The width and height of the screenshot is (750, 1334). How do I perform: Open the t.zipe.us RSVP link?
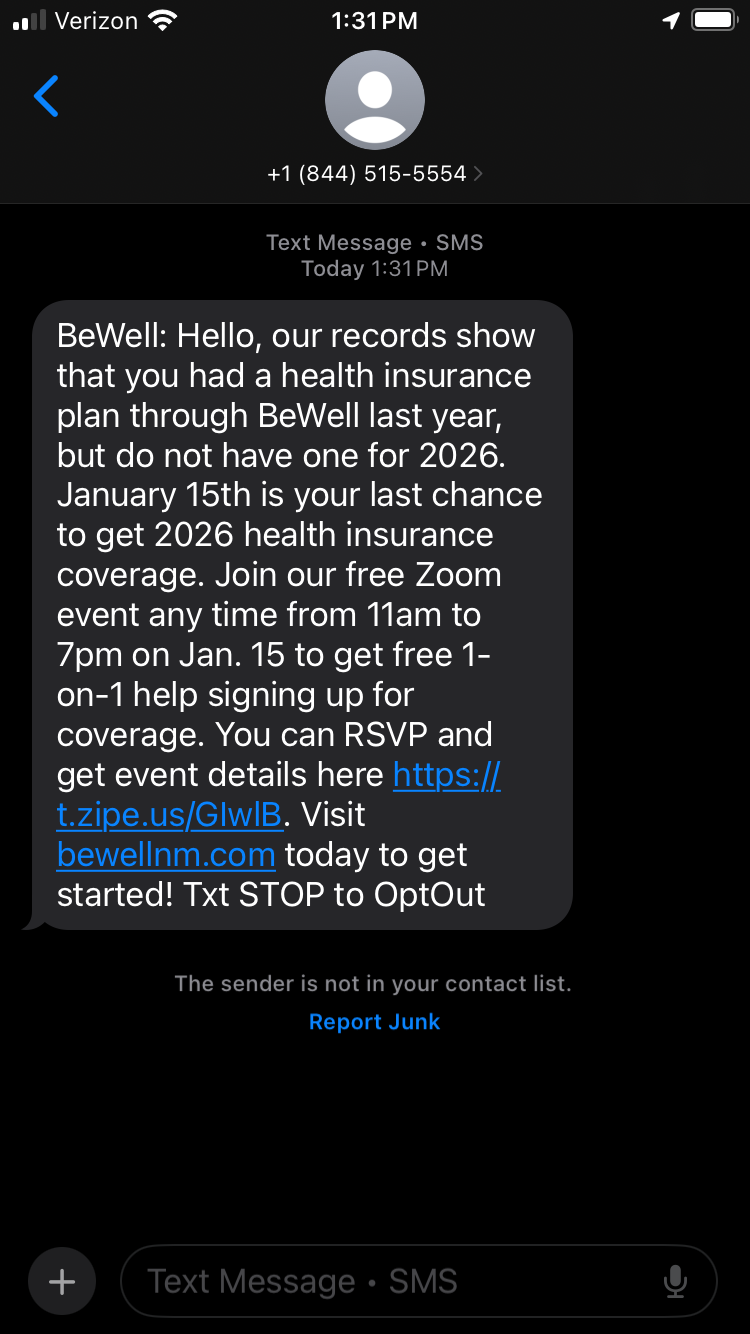click(170, 814)
